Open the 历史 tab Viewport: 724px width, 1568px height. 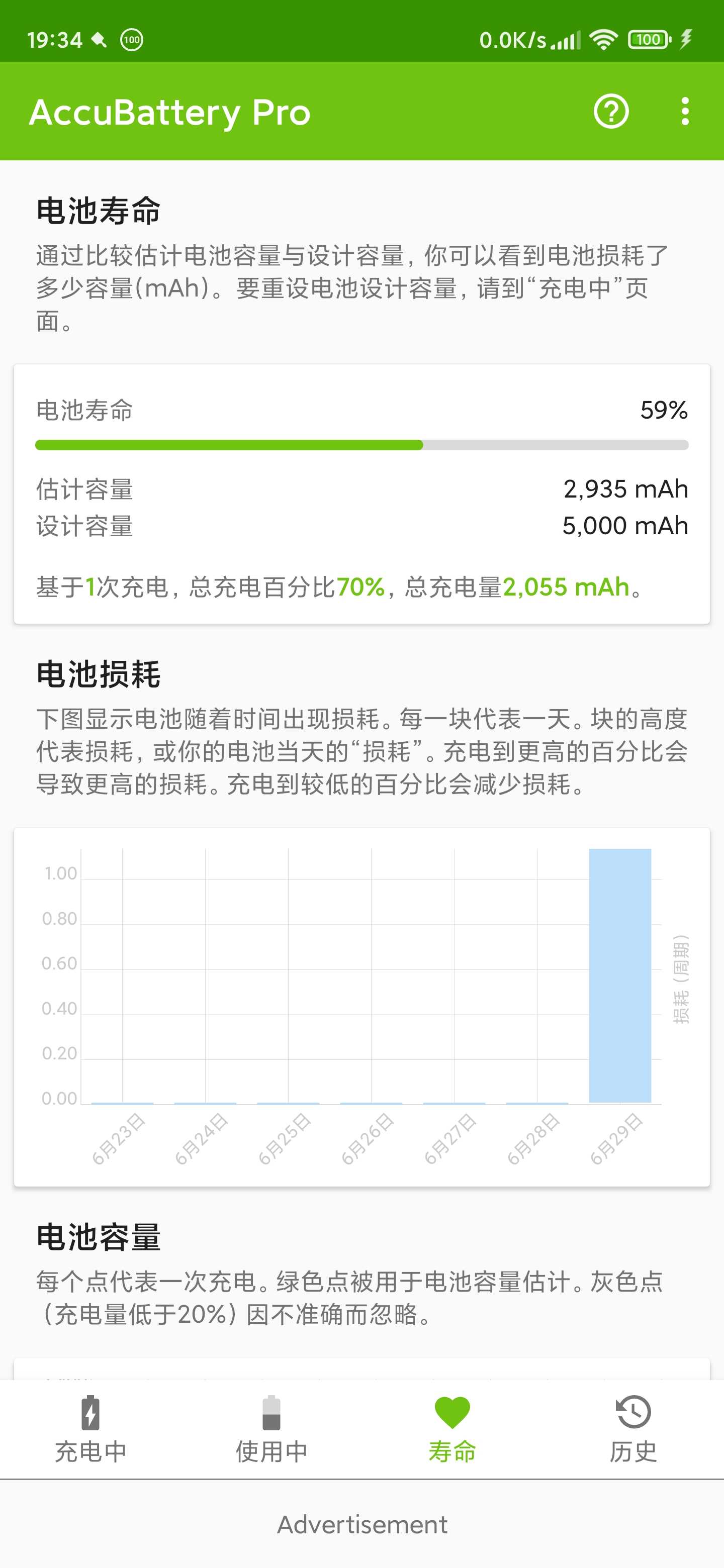(633, 1429)
